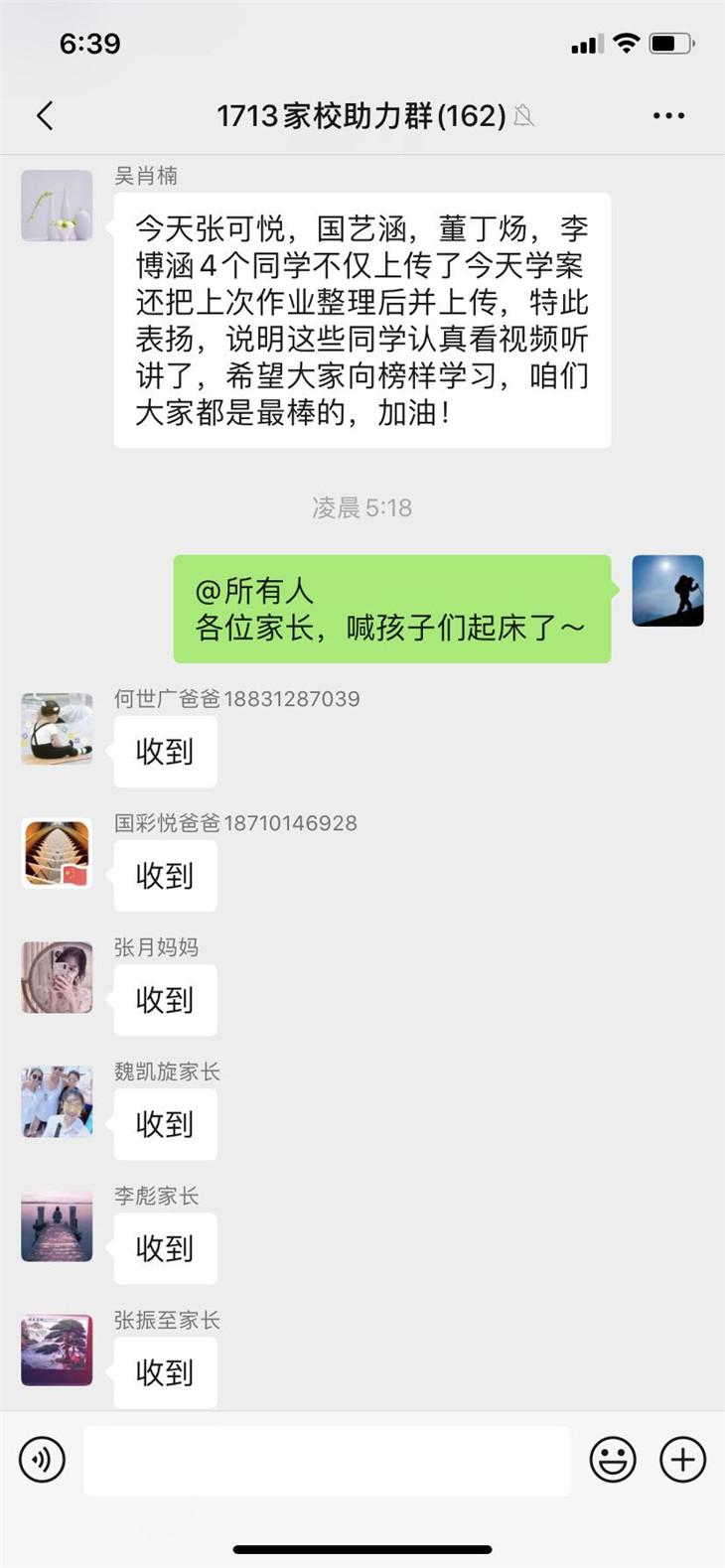The height and width of the screenshot is (1568, 725).
Task: Open 魏凯旋家长's avatar profile
Action: coord(58,1101)
